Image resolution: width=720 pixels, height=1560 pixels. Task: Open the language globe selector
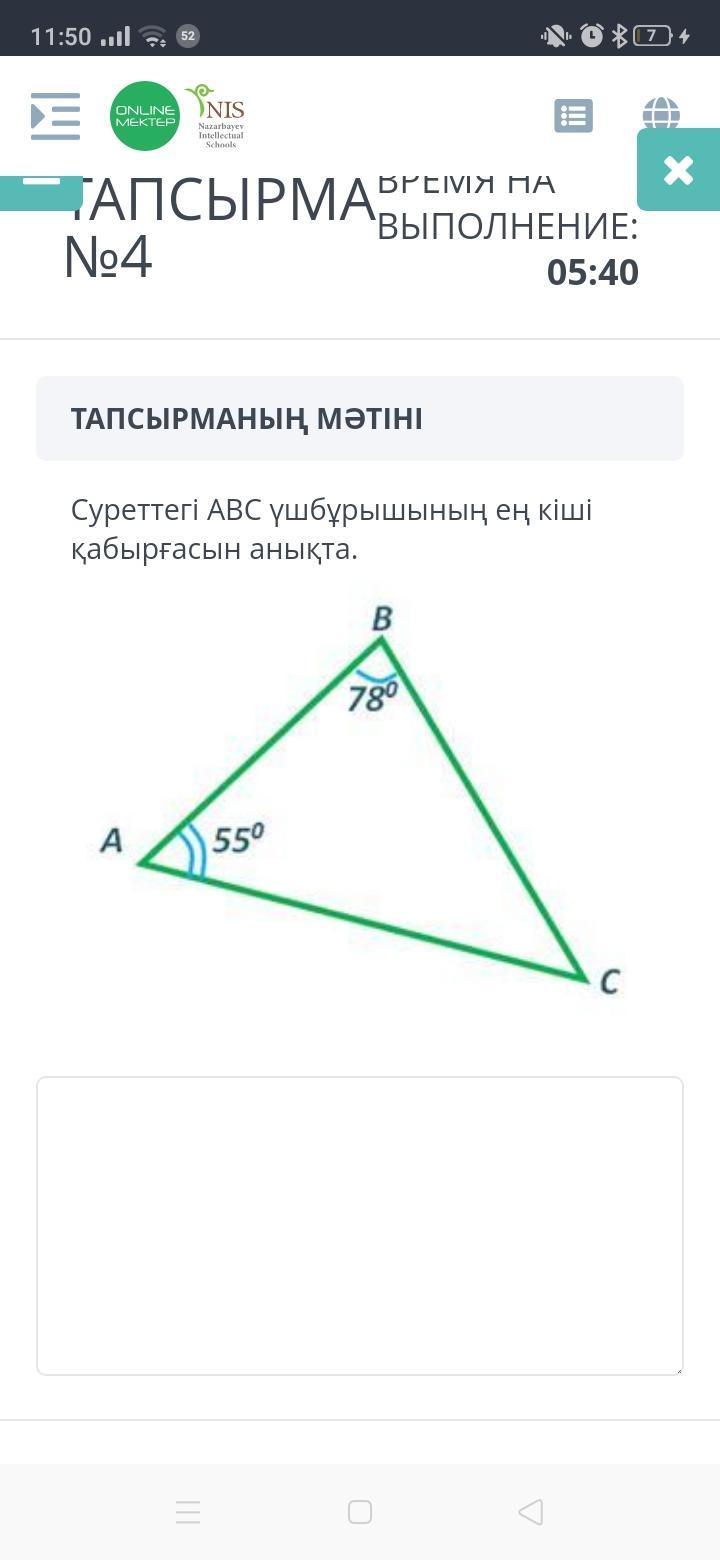pyautogui.click(x=661, y=111)
